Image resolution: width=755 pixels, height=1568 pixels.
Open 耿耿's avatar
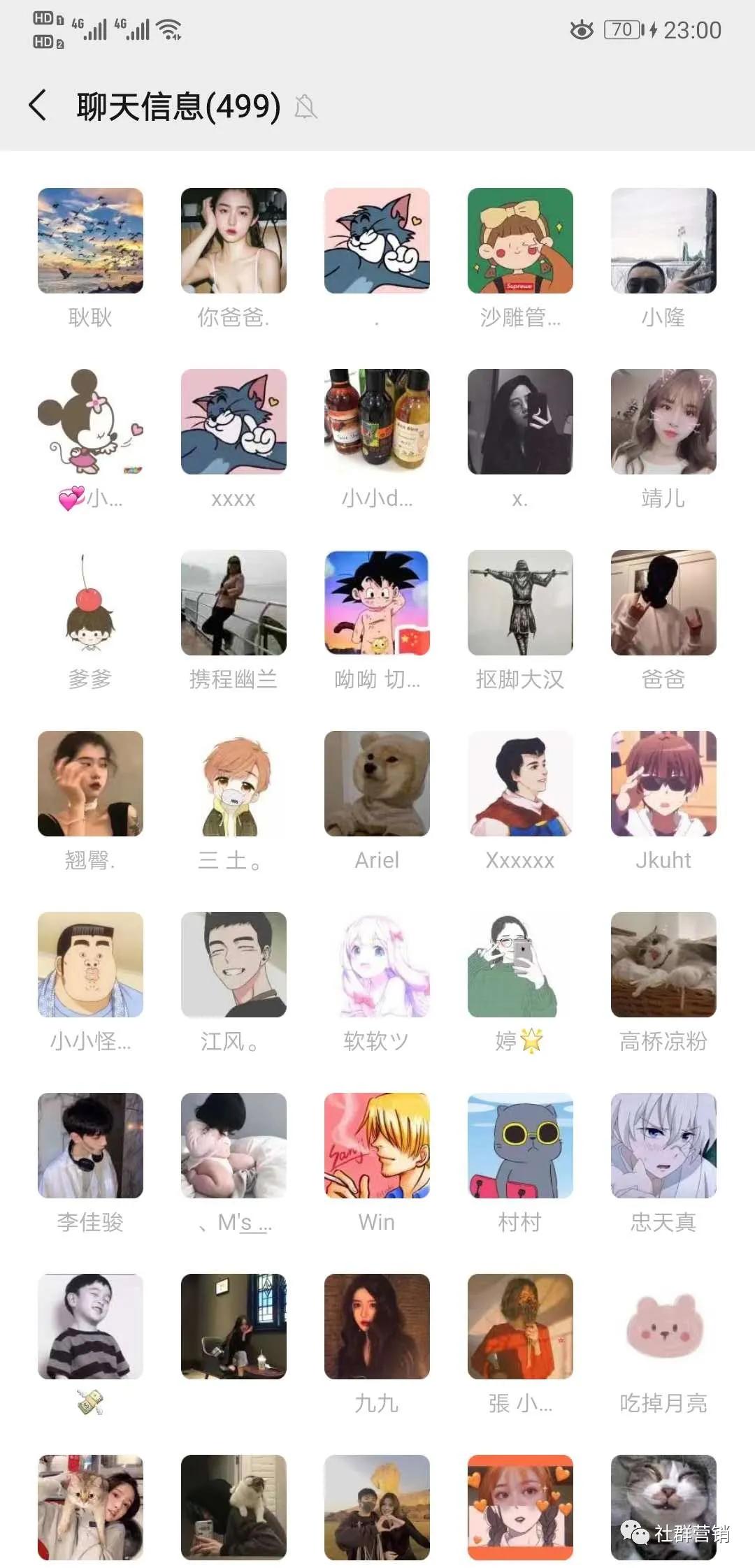pyautogui.click(x=89, y=240)
